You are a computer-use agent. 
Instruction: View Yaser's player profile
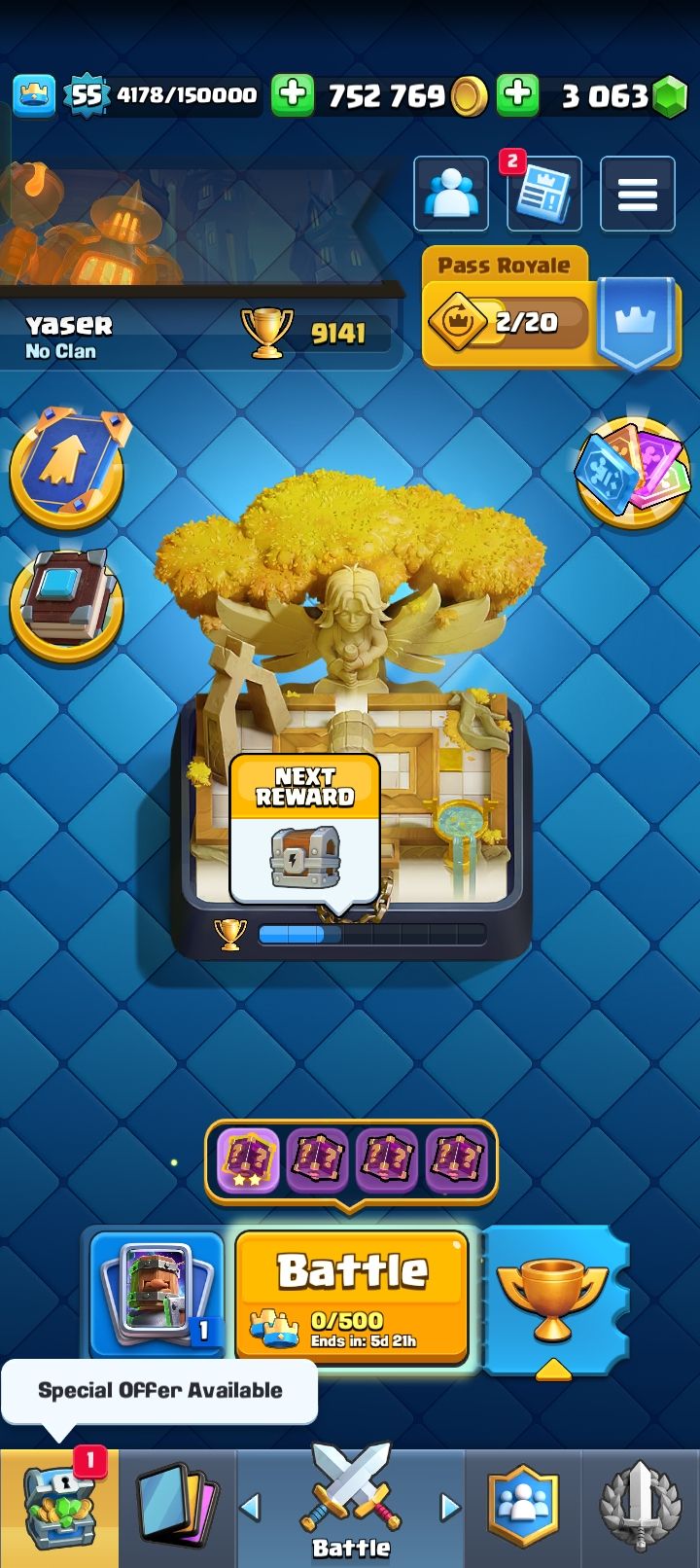pyautogui.click(x=70, y=335)
